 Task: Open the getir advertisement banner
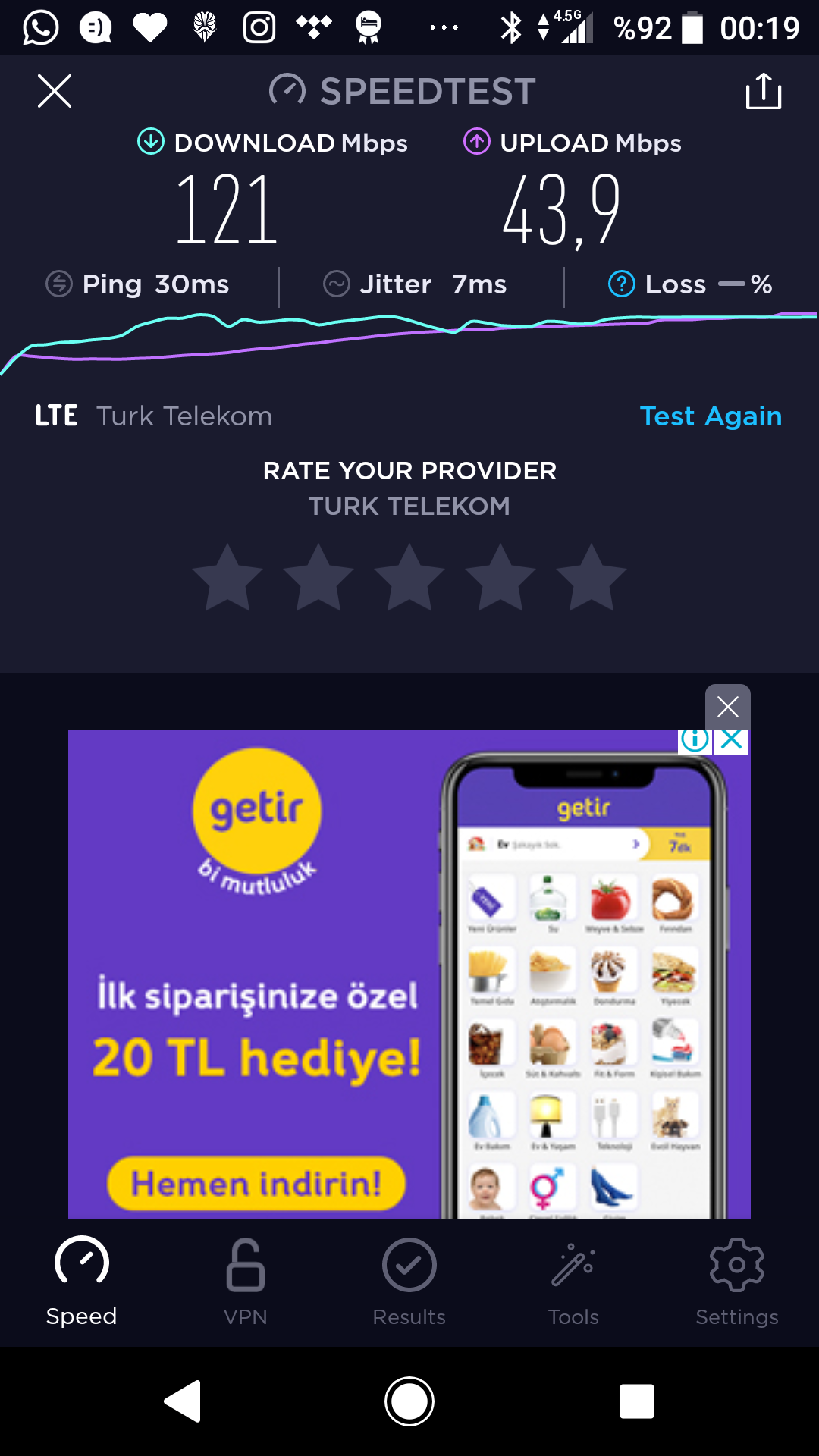[x=409, y=974]
